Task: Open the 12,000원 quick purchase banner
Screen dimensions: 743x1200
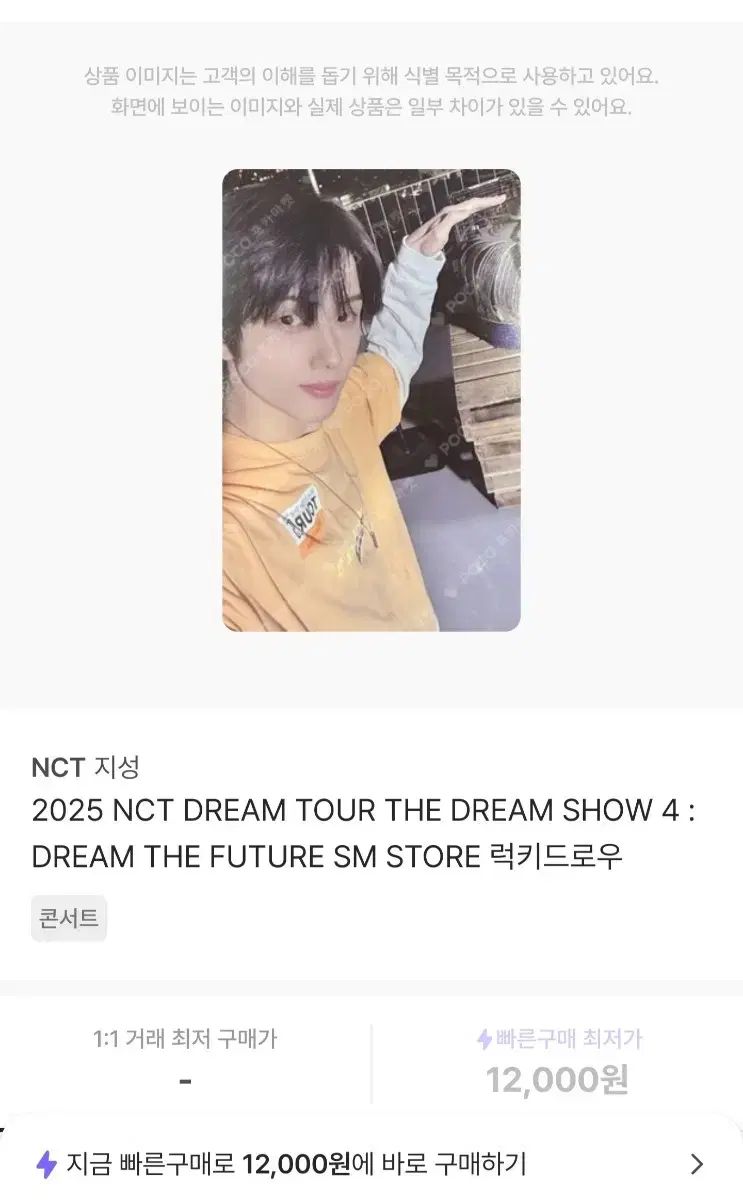Action: point(370,1164)
